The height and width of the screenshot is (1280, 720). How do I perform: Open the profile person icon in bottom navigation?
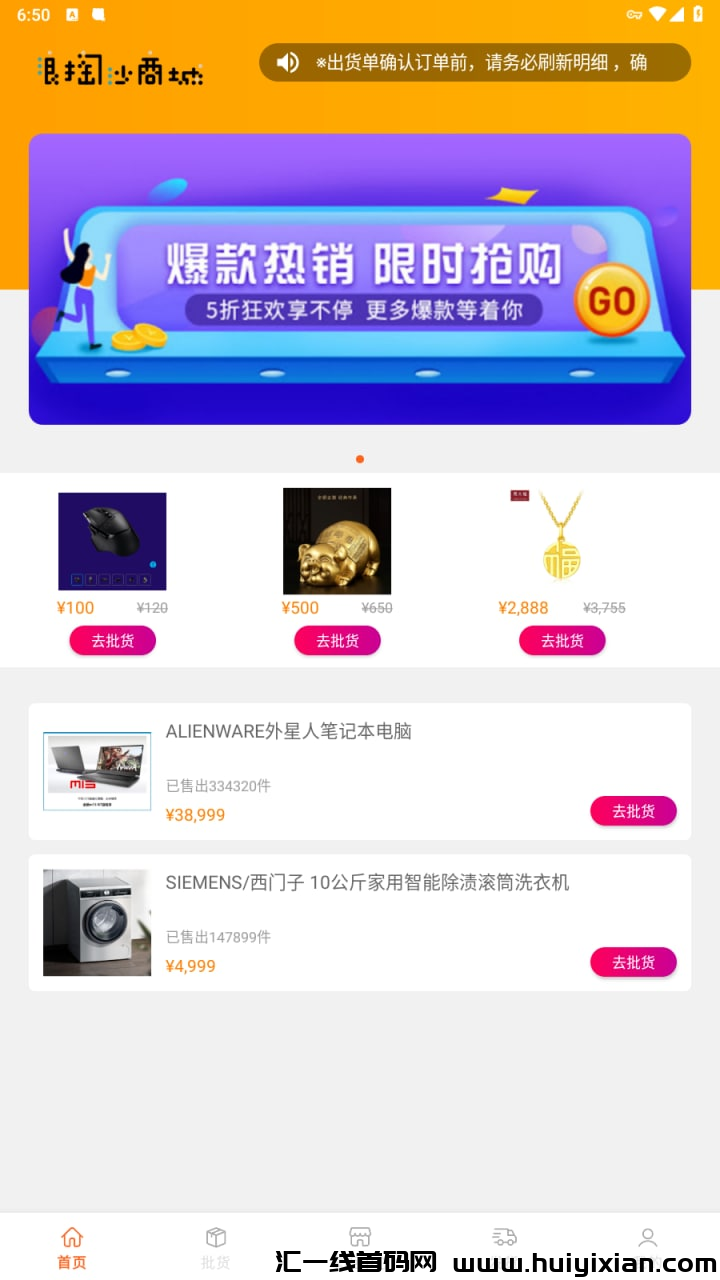(647, 1236)
